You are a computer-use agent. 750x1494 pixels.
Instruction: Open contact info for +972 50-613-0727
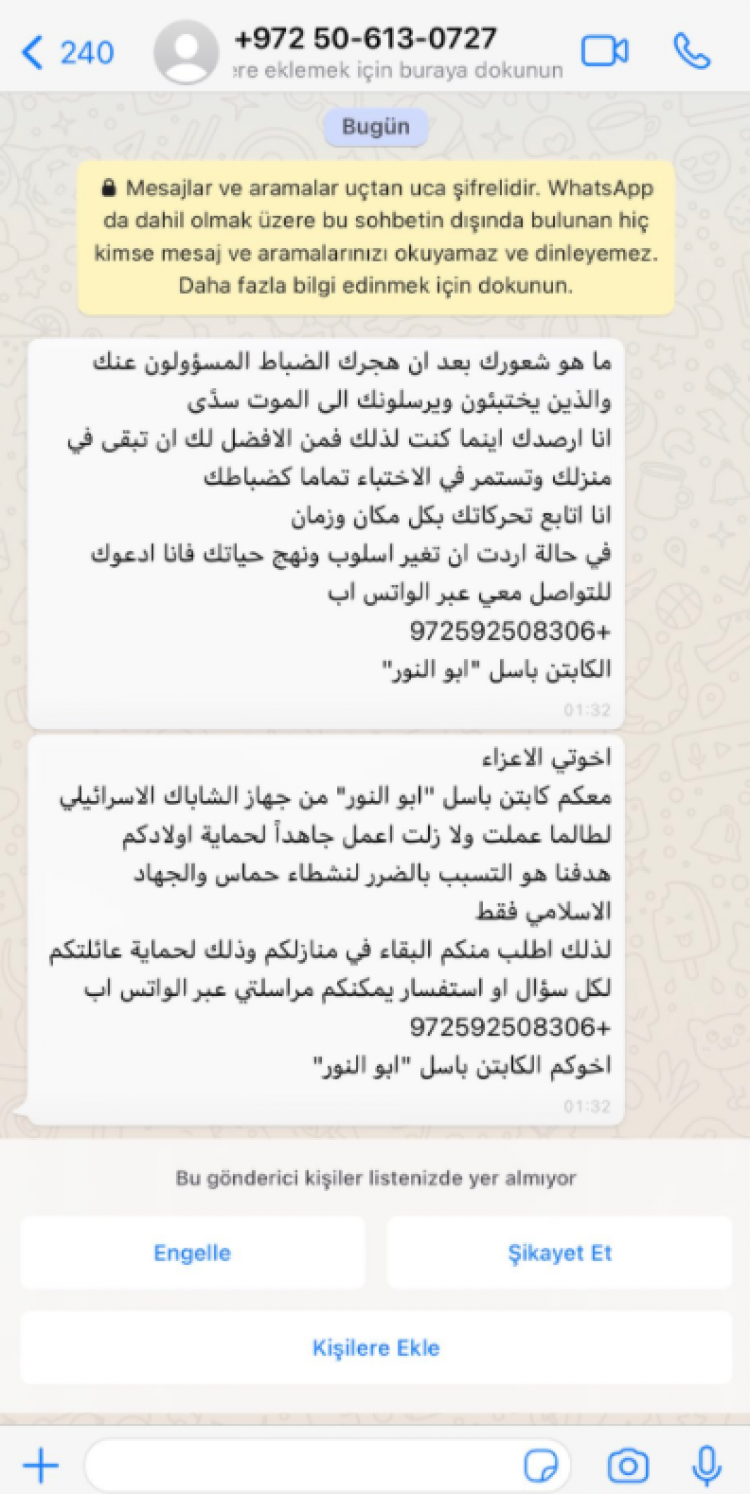tap(365, 52)
